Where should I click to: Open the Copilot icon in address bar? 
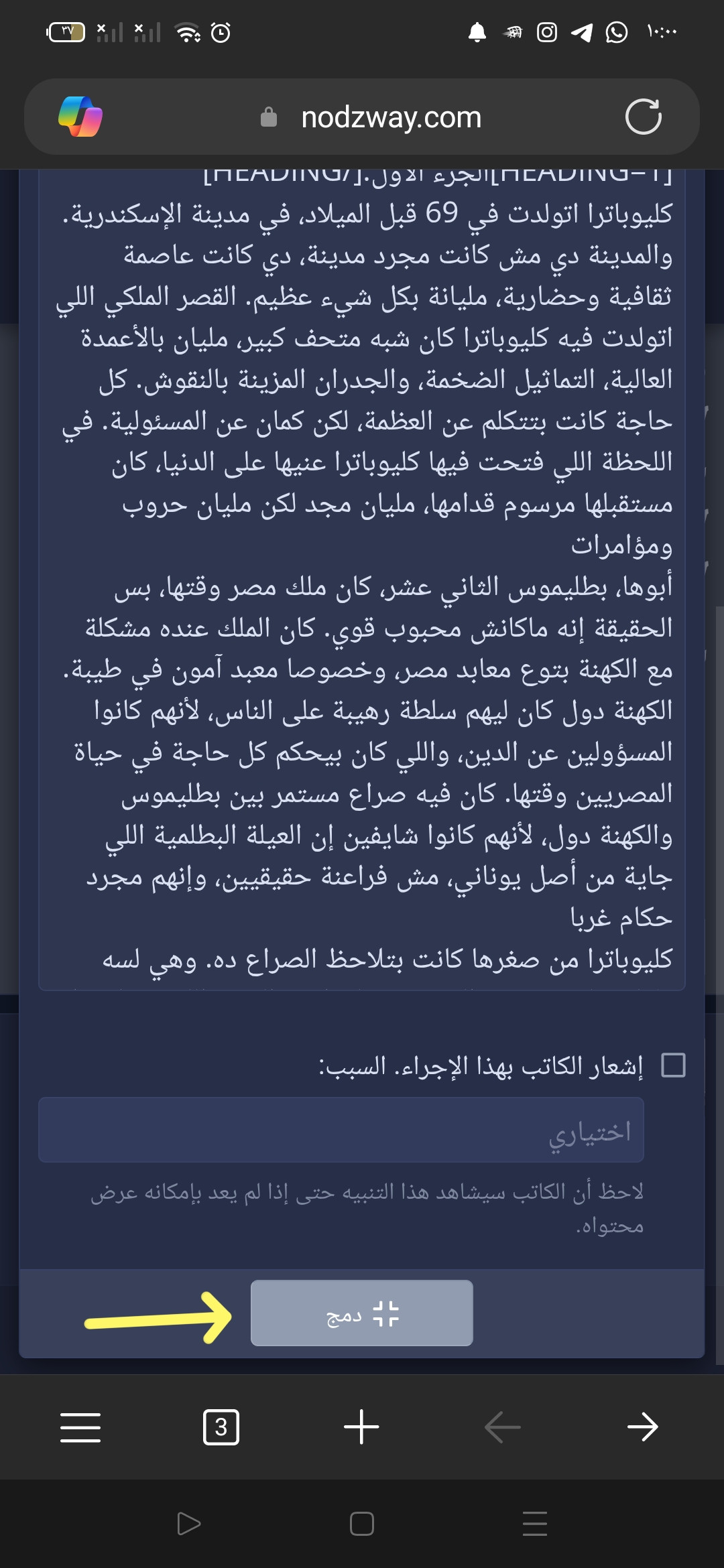80,117
